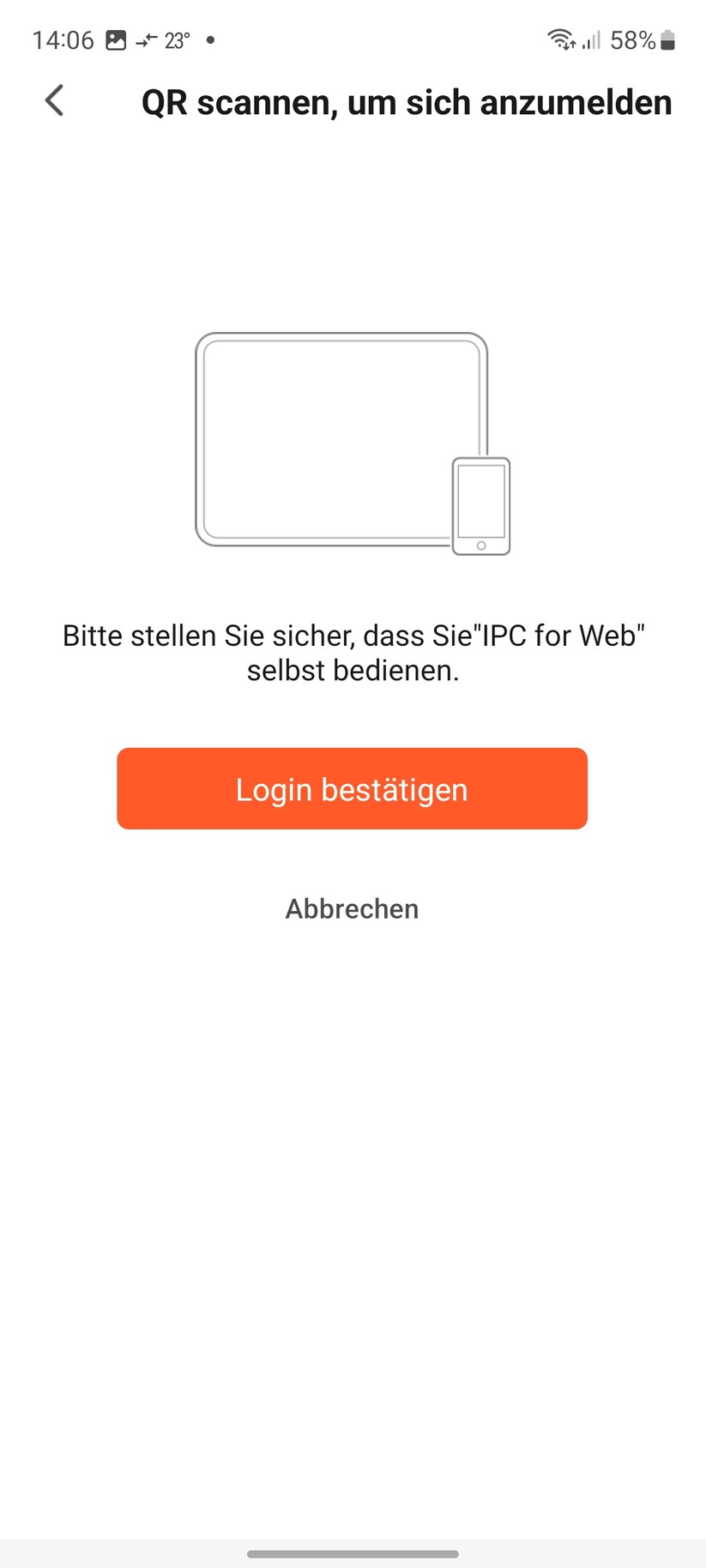This screenshot has height=1568, width=706.
Task: Tap the data transfer arrows status icon
Action: tap(146, 39)
